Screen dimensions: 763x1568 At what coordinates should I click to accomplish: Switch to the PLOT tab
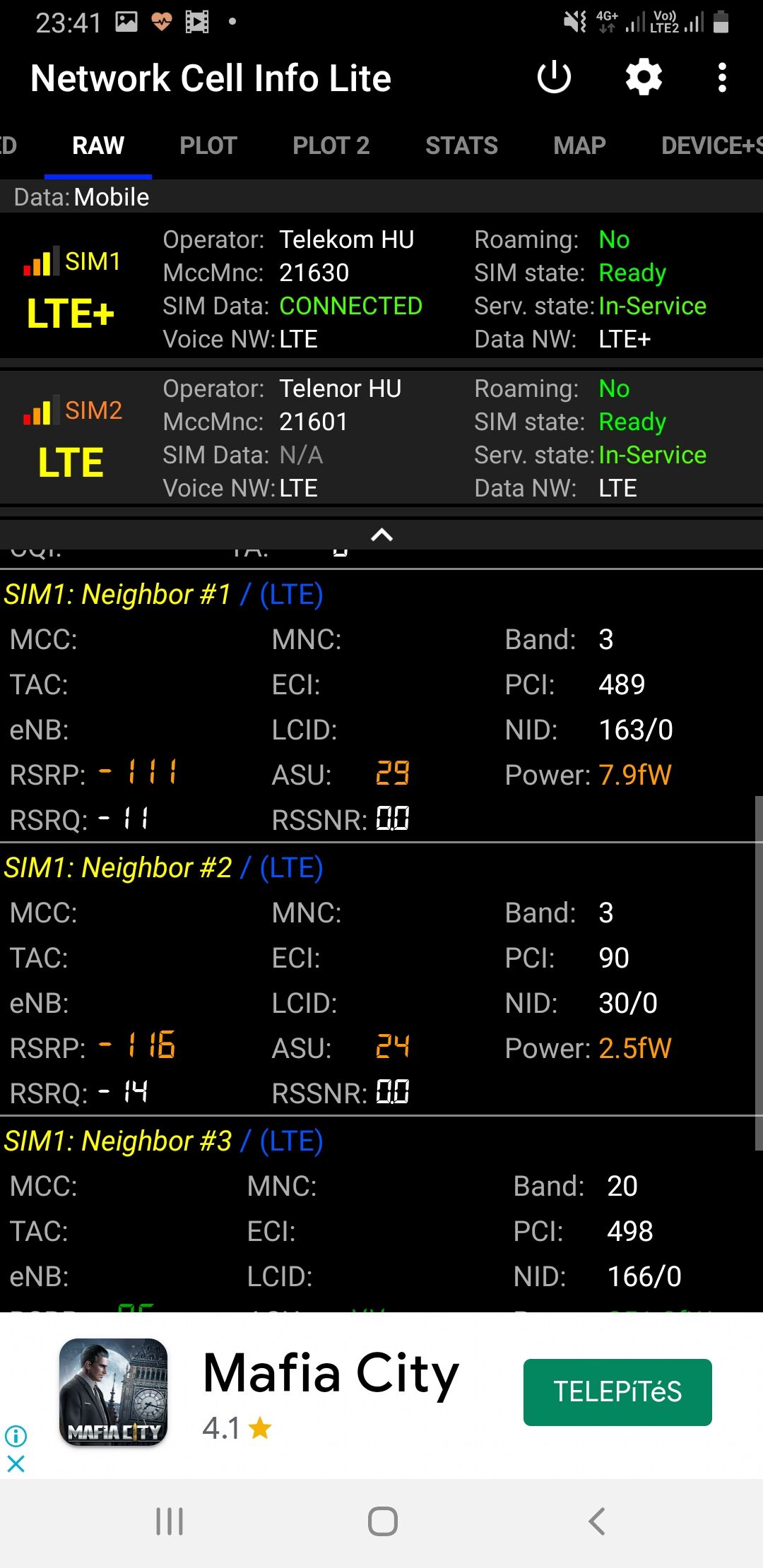click(208, 145)
